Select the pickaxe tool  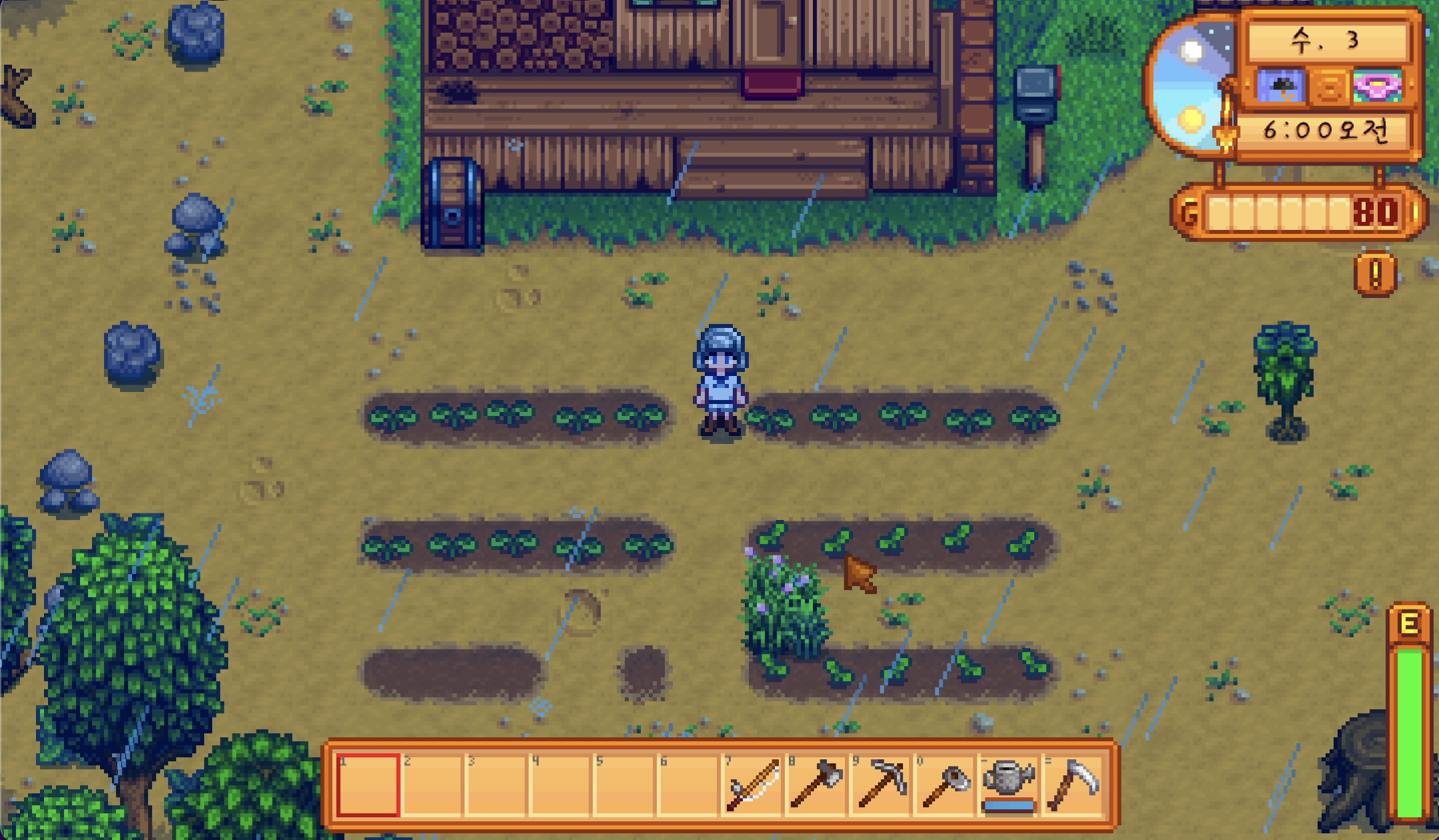881,785
